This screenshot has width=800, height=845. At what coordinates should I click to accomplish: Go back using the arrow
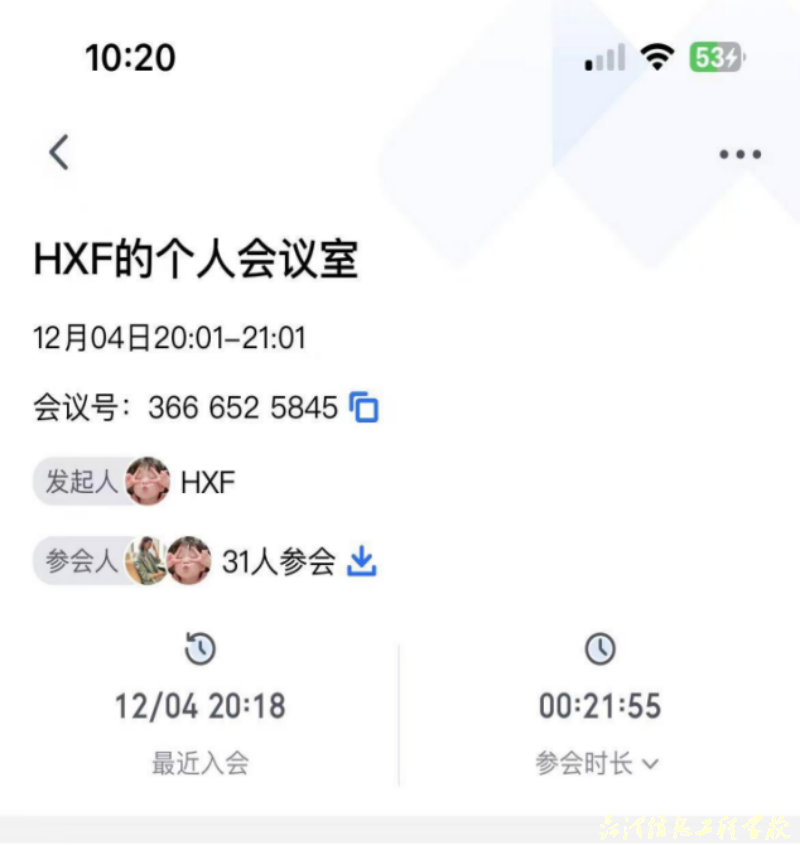[x=60, y=153]
